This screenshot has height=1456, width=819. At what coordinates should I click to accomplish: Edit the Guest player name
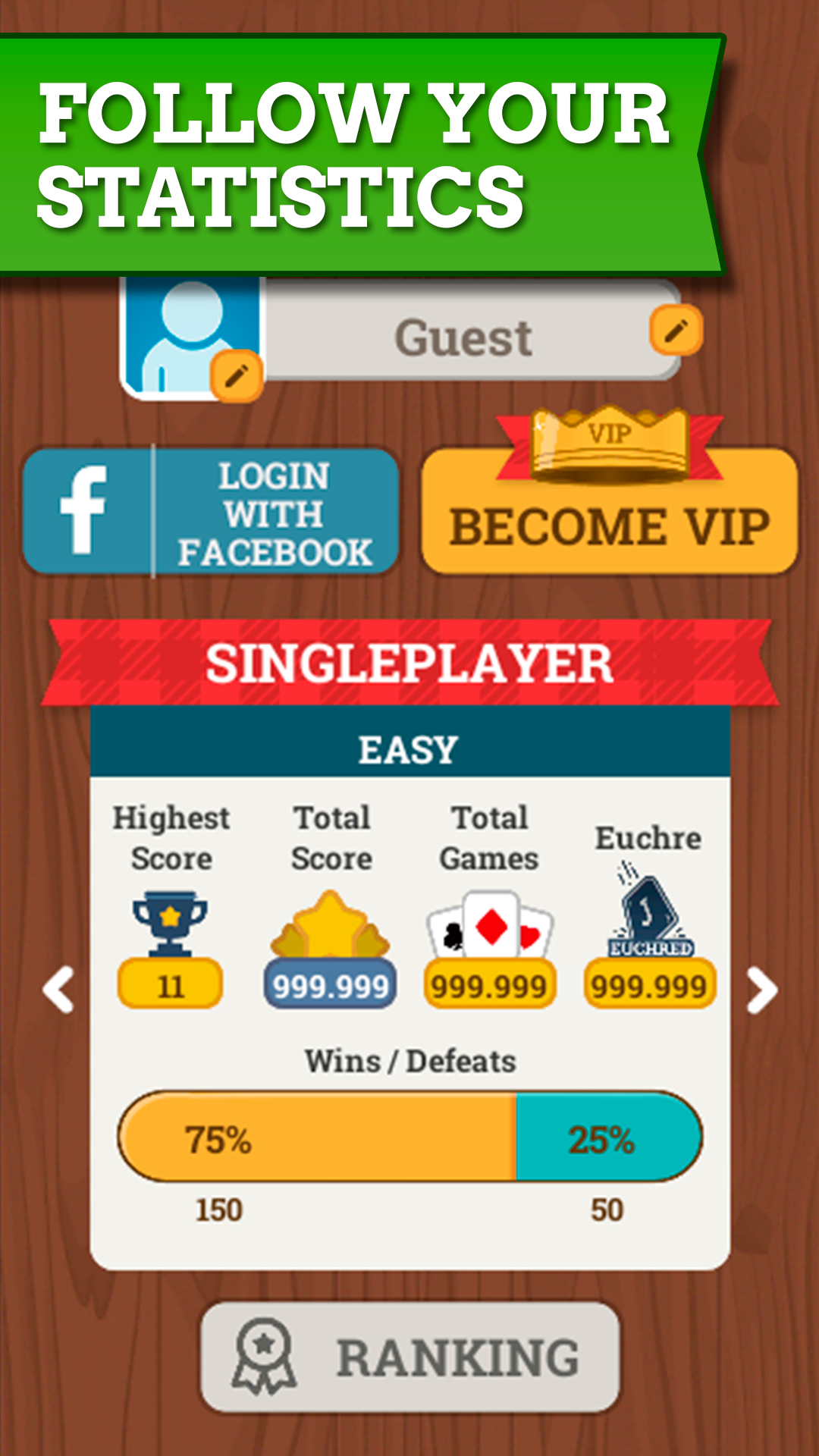click(x=676, y=331)
